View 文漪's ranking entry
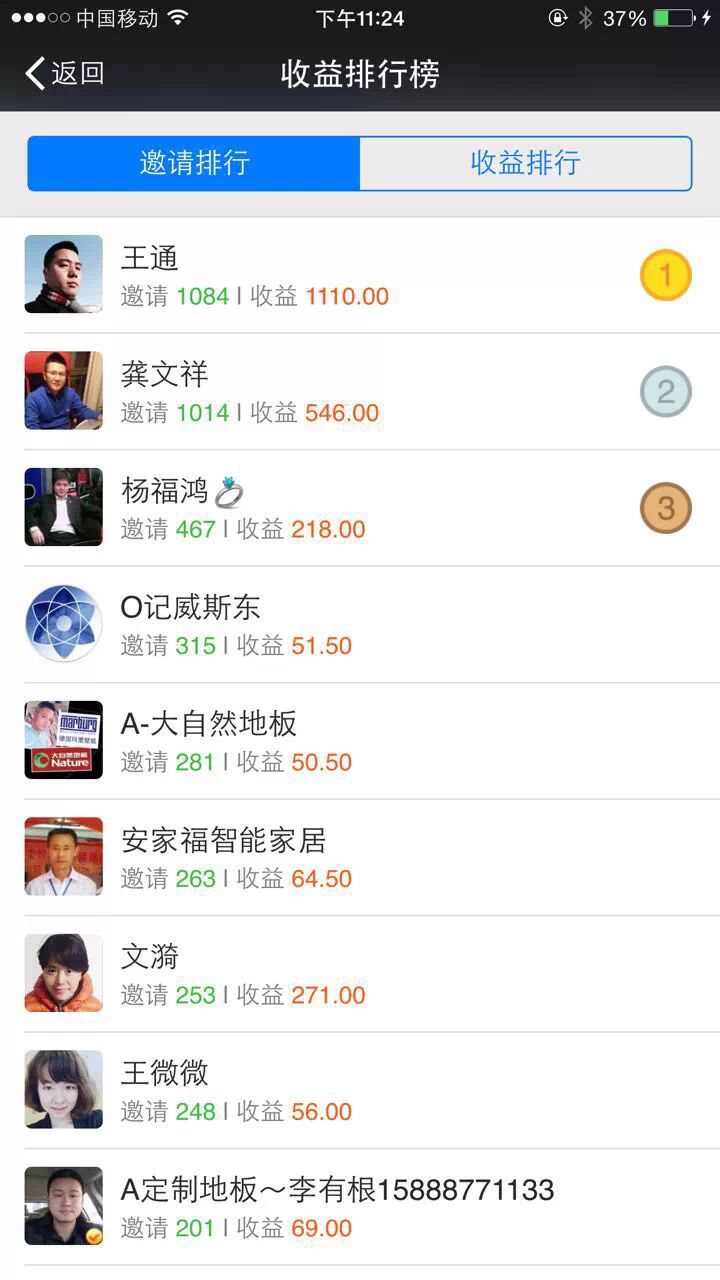 point(360,974)
